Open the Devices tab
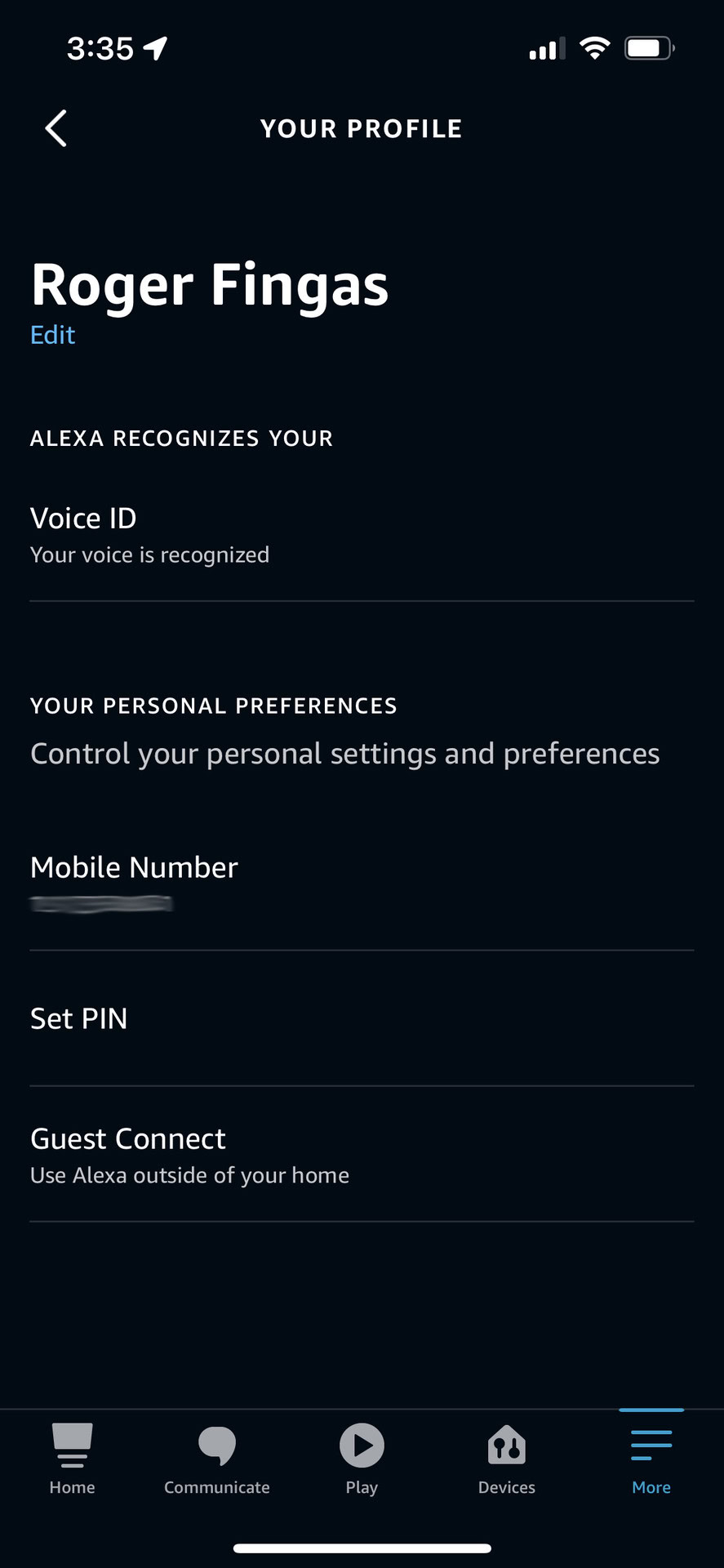 pos(507,1459)
